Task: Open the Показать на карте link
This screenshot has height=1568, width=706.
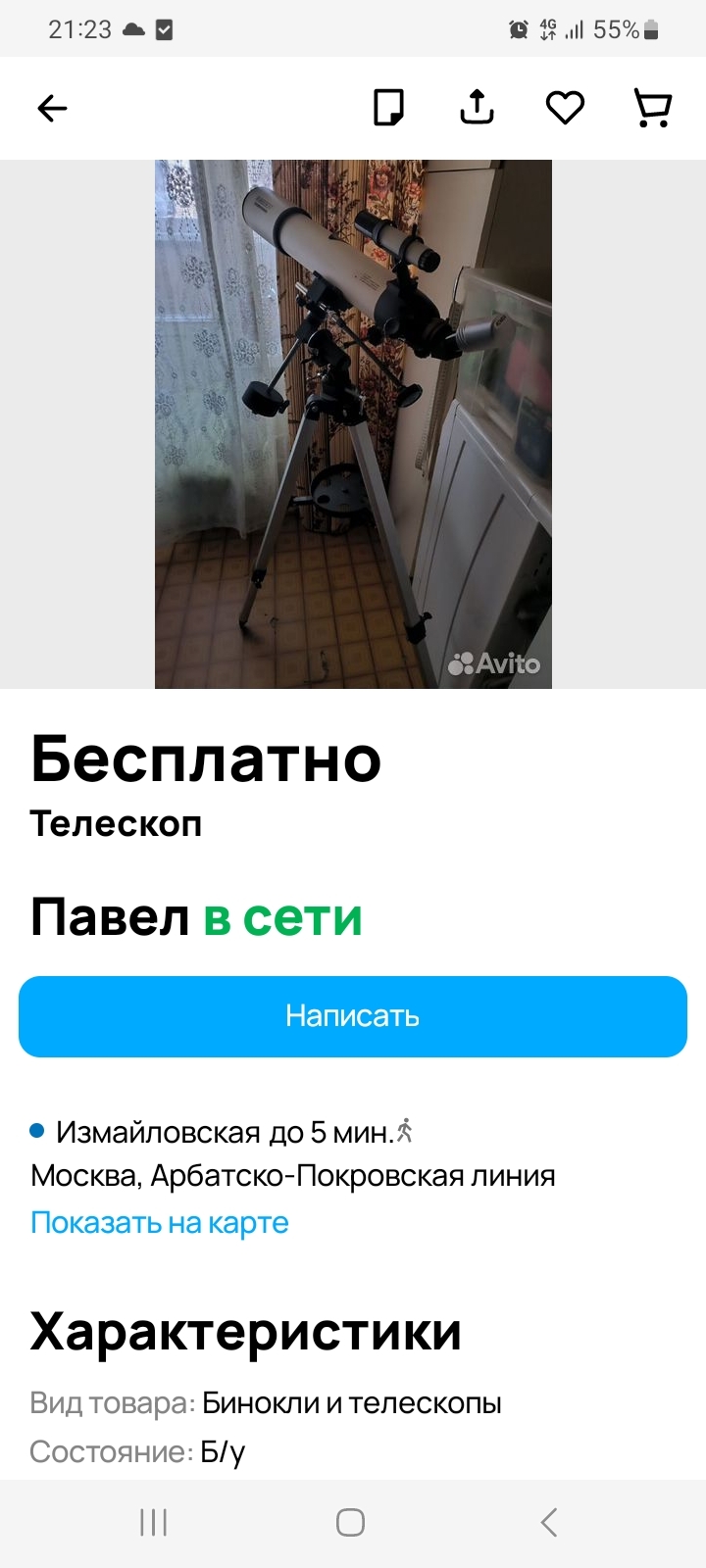Action: tap(160, 1223)
